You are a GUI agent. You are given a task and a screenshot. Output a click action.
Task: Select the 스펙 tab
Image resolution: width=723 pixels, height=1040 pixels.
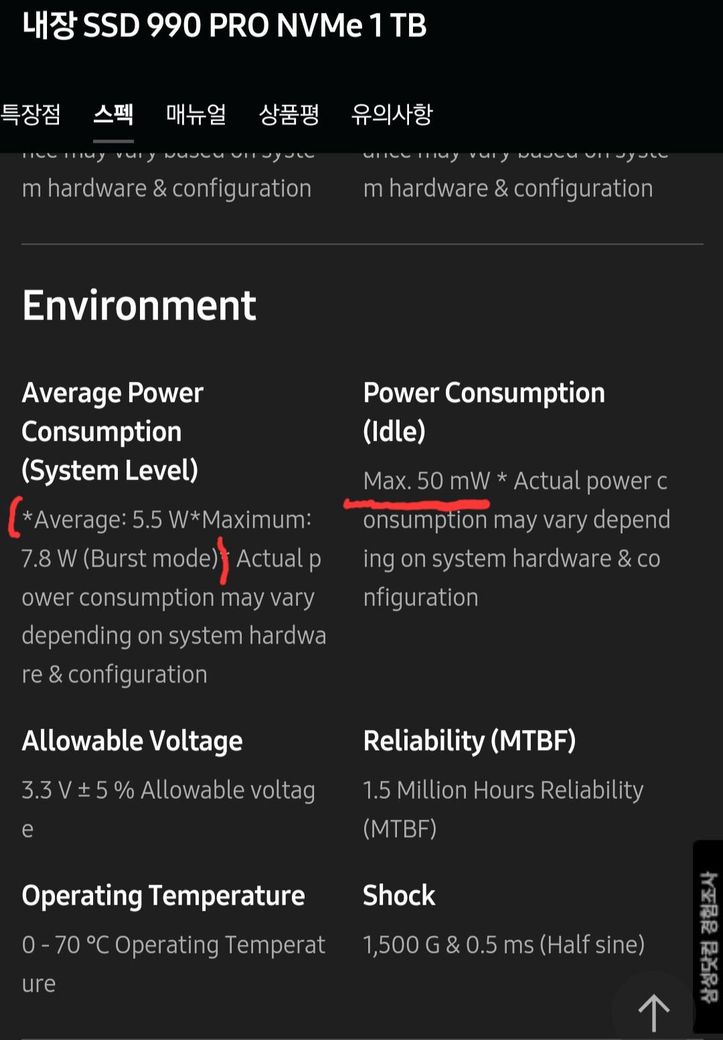pos(113,114)
